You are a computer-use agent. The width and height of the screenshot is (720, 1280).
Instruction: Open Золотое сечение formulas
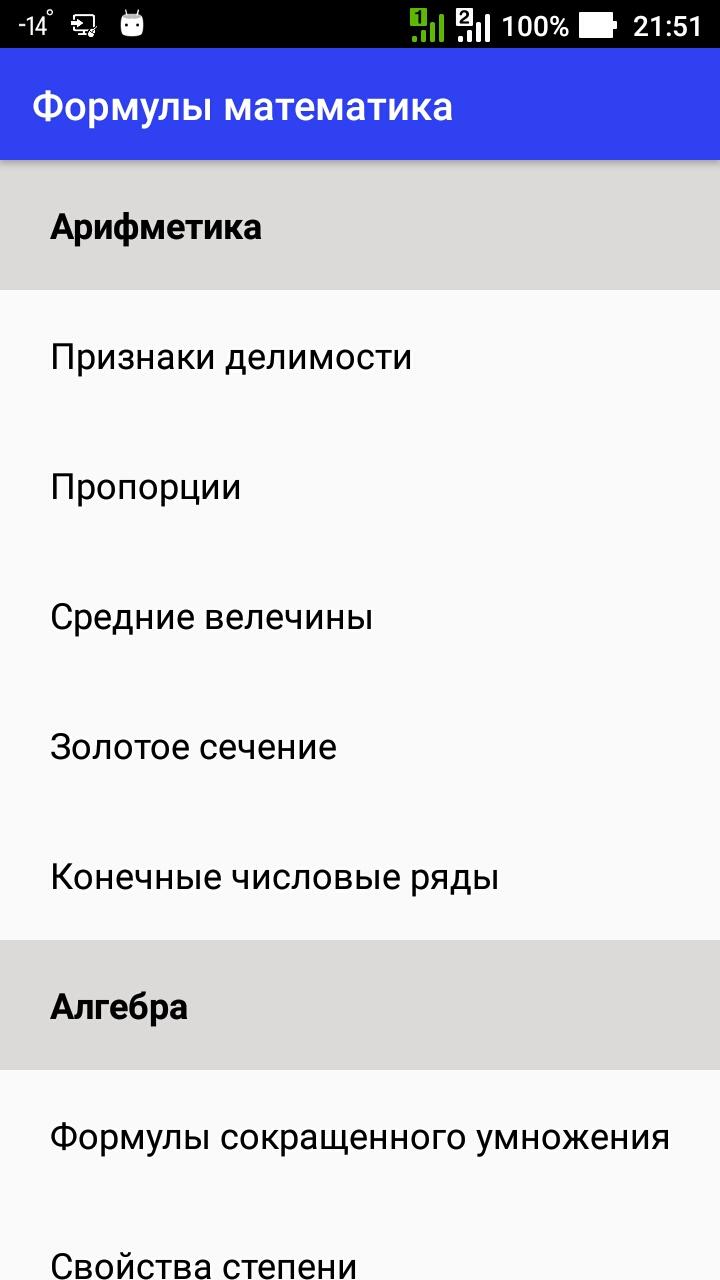pyautogui.click(x=360, y=746)
